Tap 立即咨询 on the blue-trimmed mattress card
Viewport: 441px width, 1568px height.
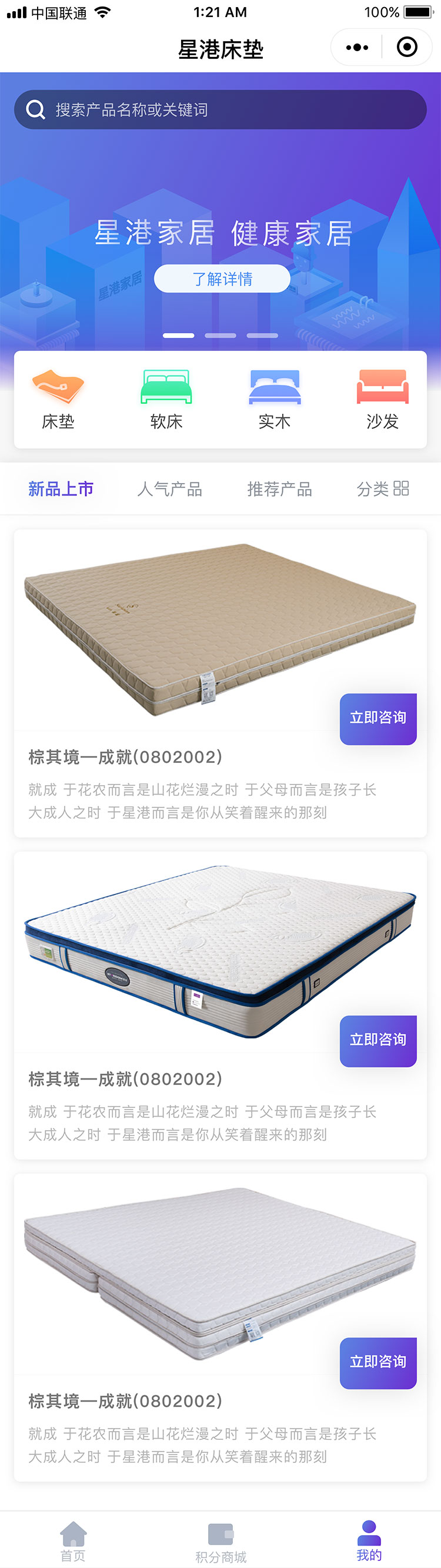(x=377, y=1040)
